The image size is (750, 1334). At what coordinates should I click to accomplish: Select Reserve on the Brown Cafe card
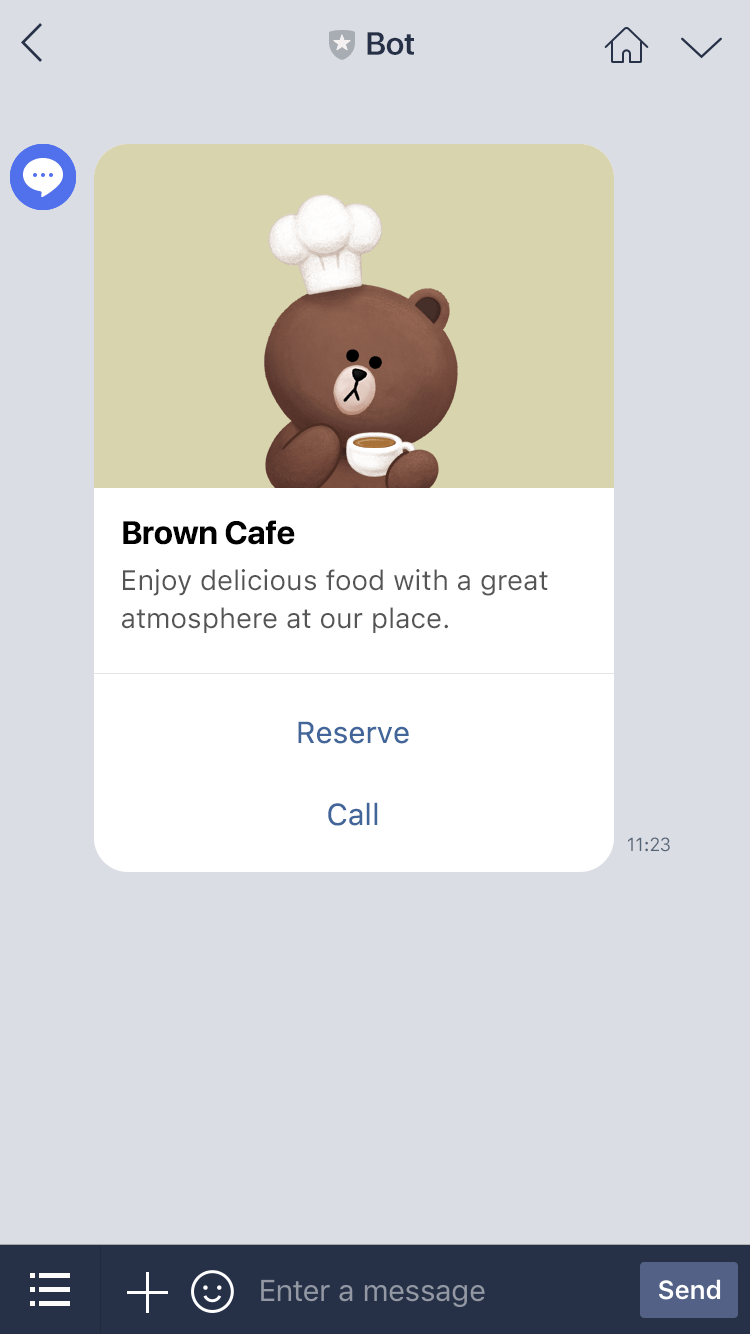tap(353, 733)
